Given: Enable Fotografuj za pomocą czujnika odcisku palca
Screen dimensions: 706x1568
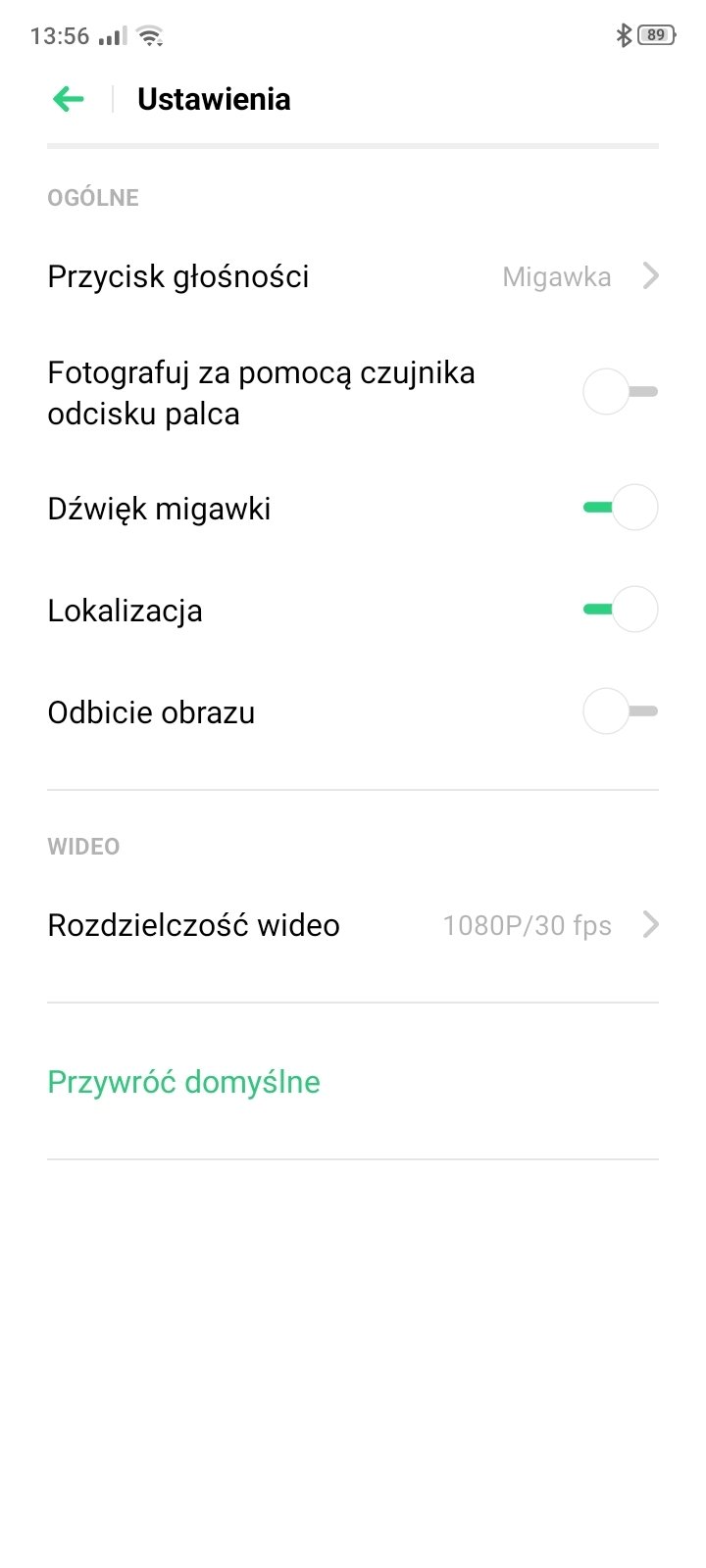Looking at the screenshot, I should [620, 392].
